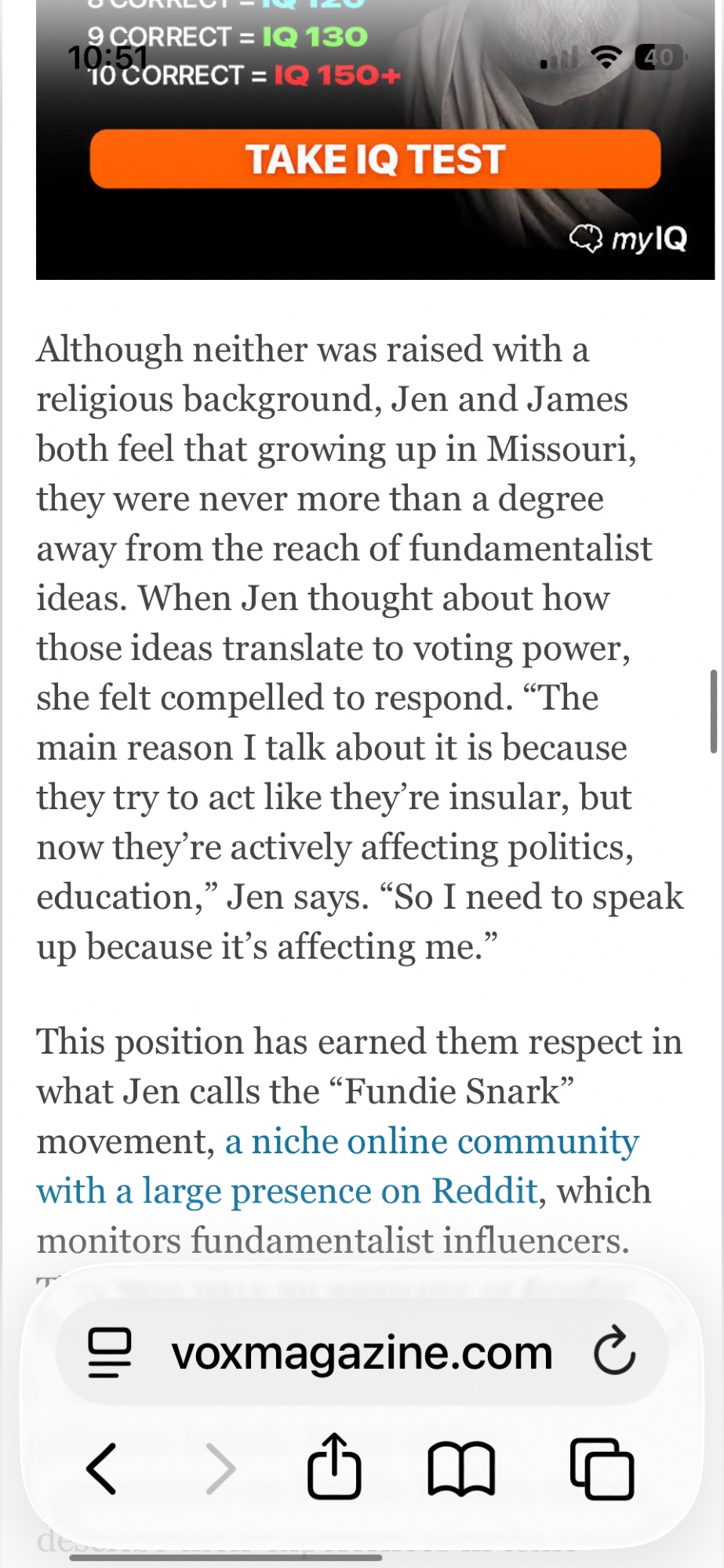Viewport: 724px width, 1568px height.
Task: Tap the TAKE IQ TEST ad button
Action: (x=375, y=159)
